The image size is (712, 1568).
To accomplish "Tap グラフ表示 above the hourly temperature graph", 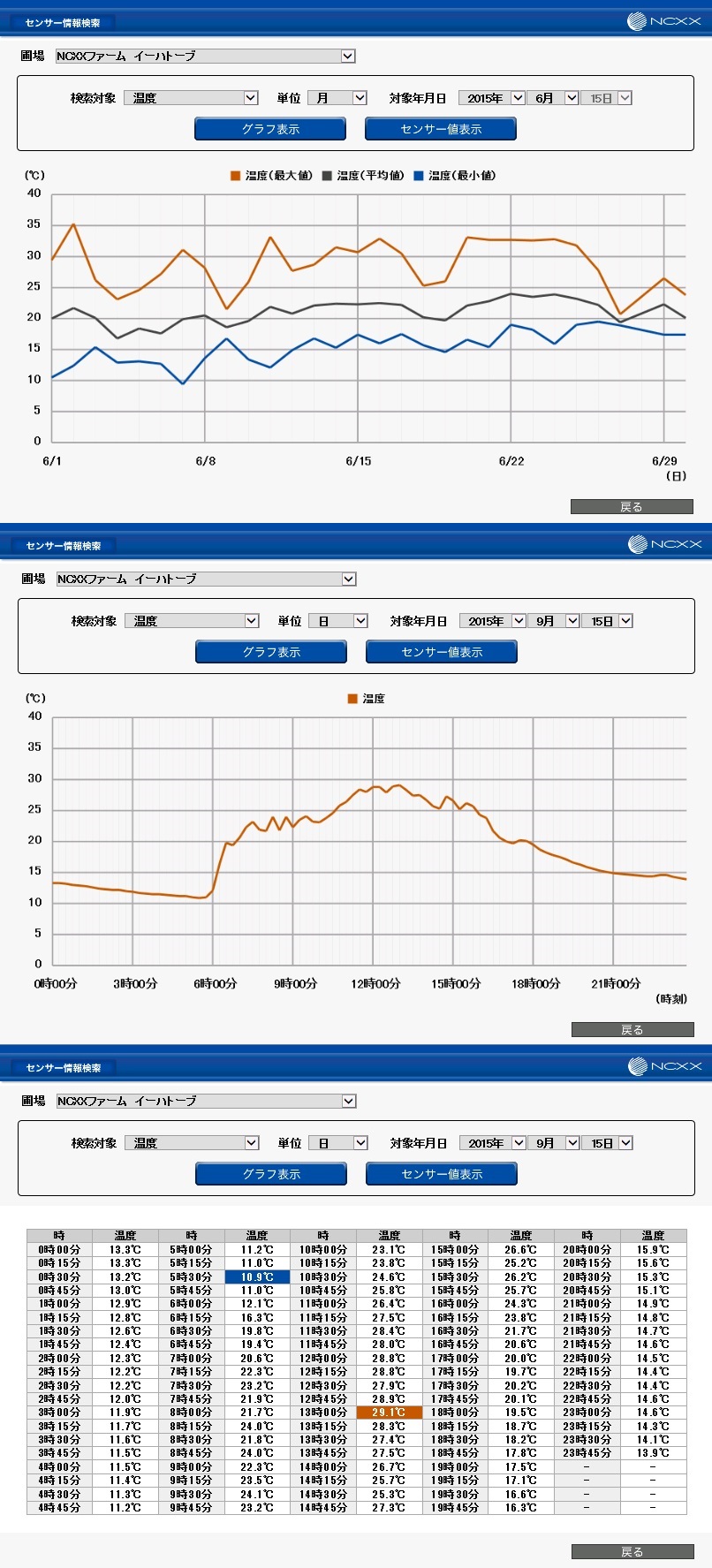I will 271,652.
